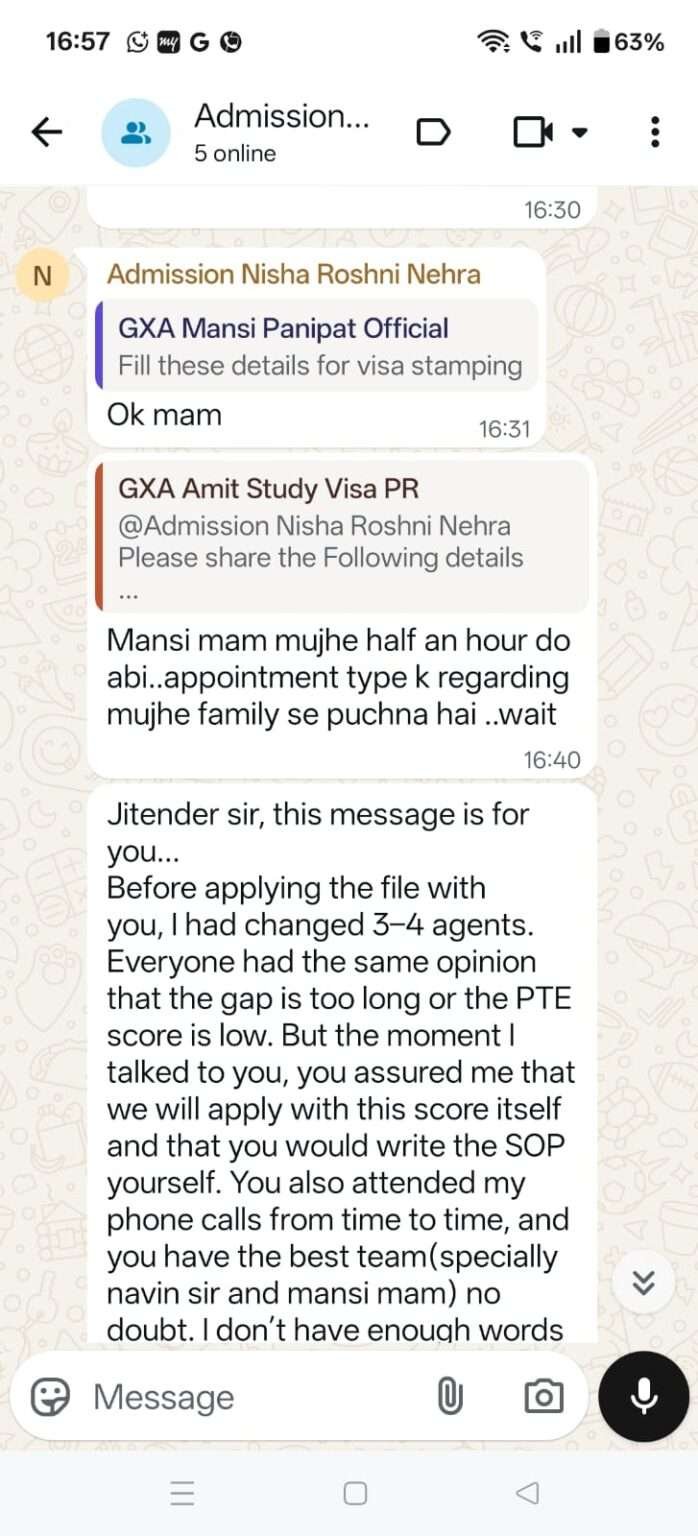This screenshot has height=1536, width=698.
Task: Expand the call options dropdown arrow
Action: pos(579,133)
